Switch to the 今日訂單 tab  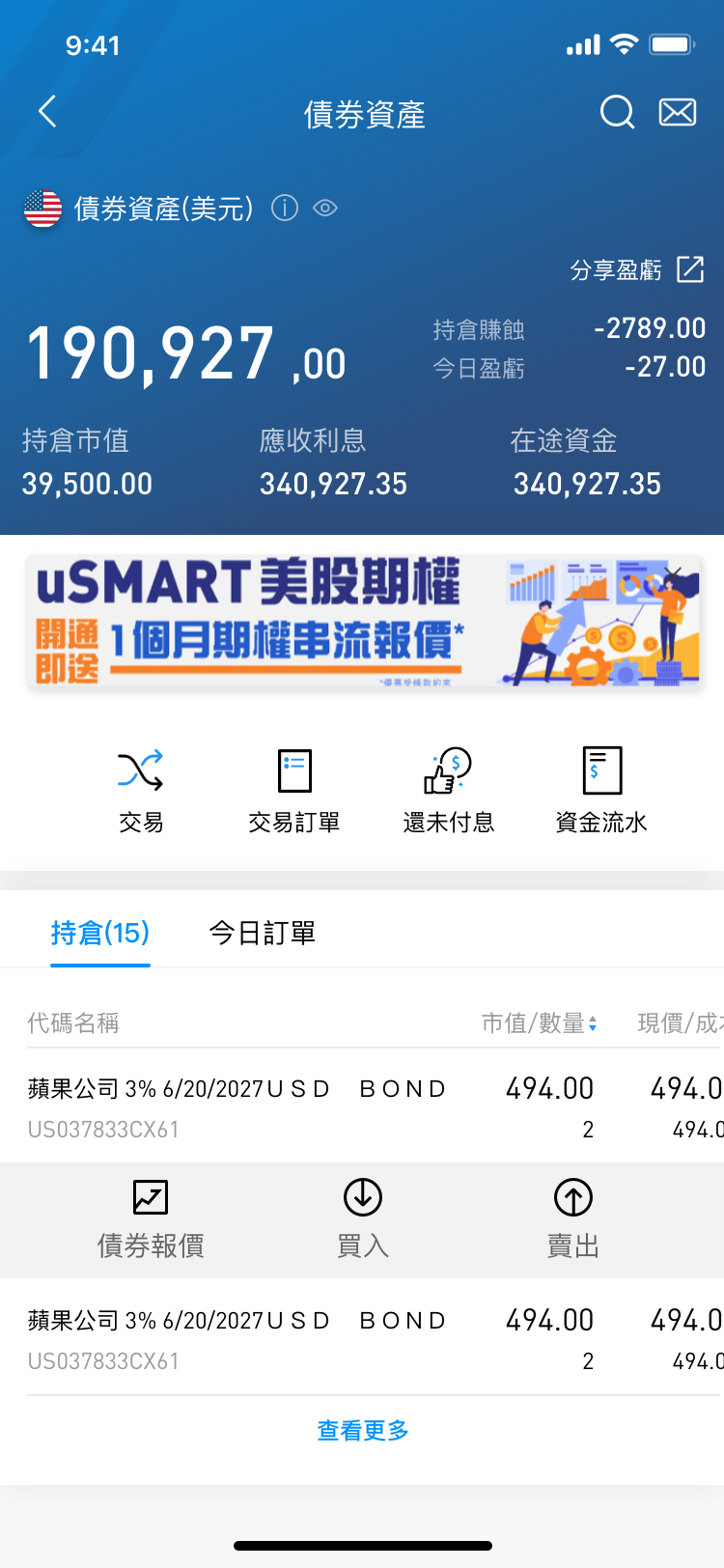[263, 933]
